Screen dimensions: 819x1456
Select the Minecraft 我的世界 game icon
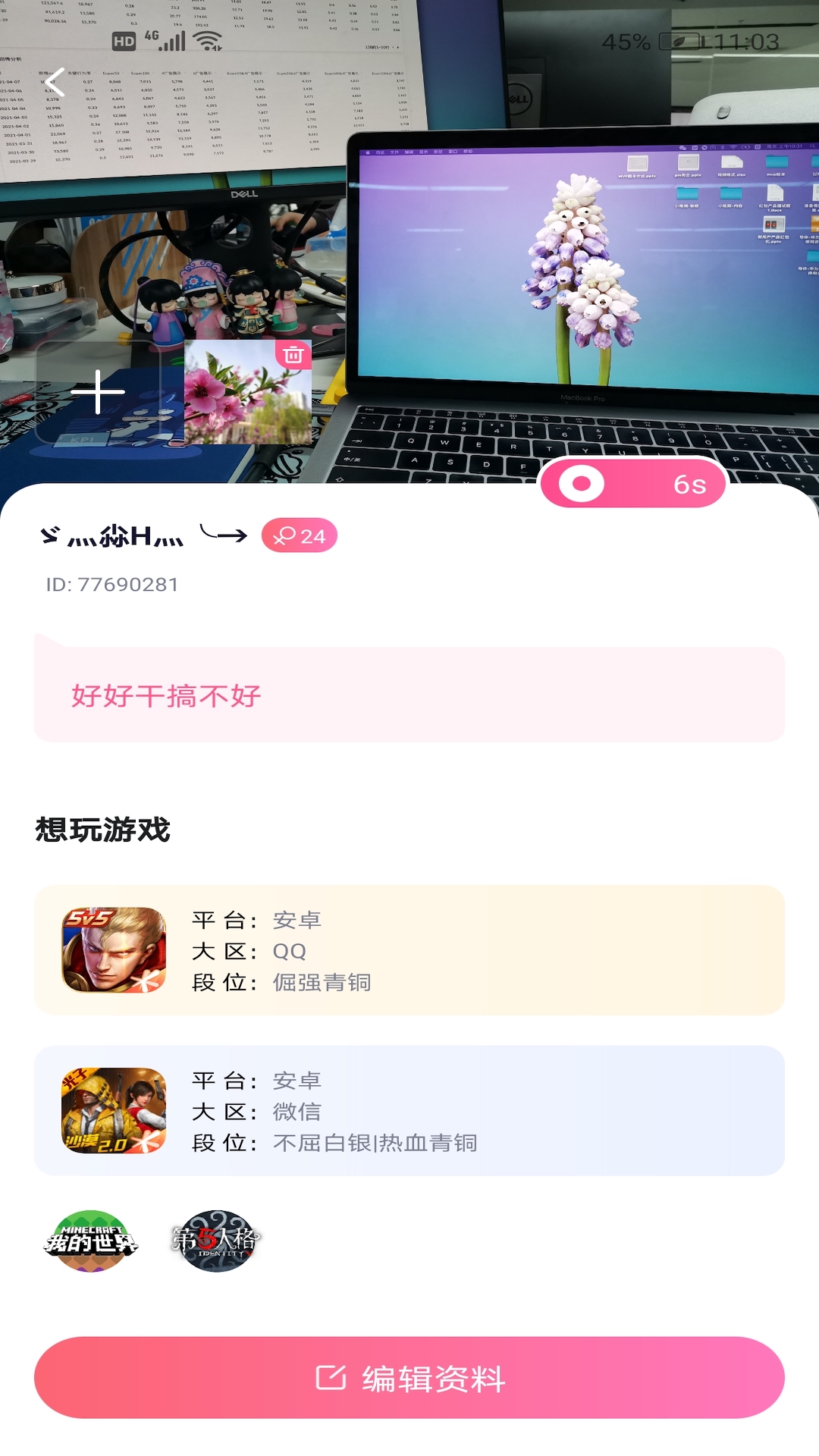pyautogui.click(x=91, y=1241)
